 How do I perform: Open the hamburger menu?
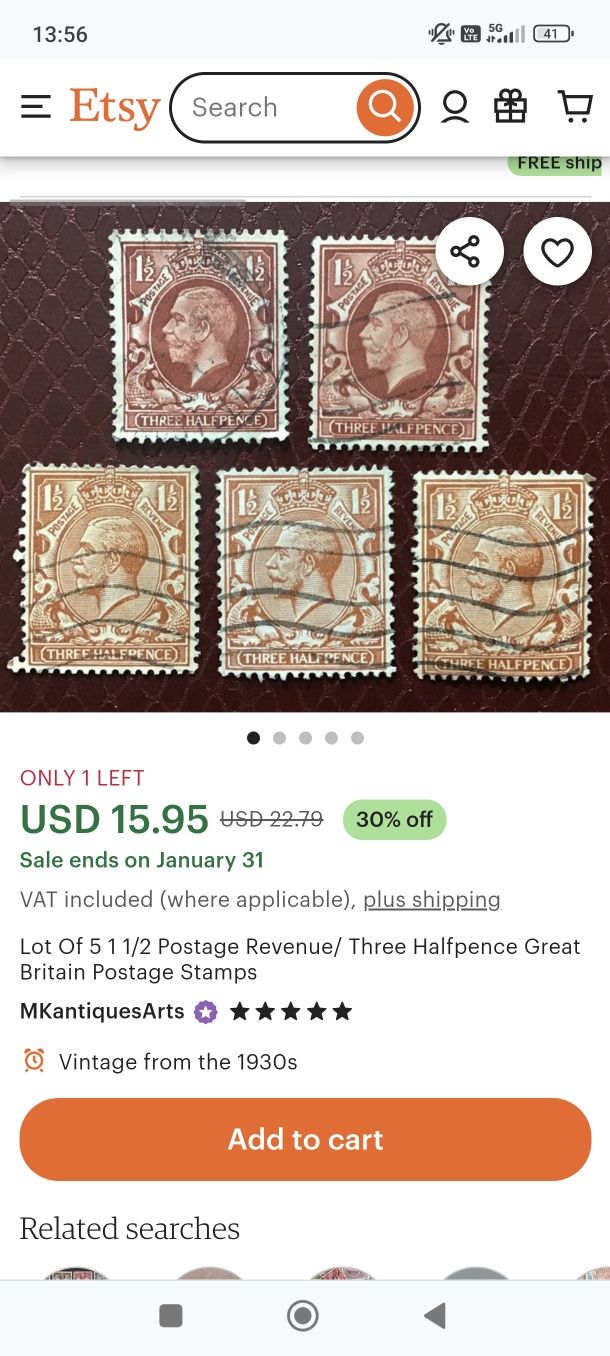tap(36, 107)
